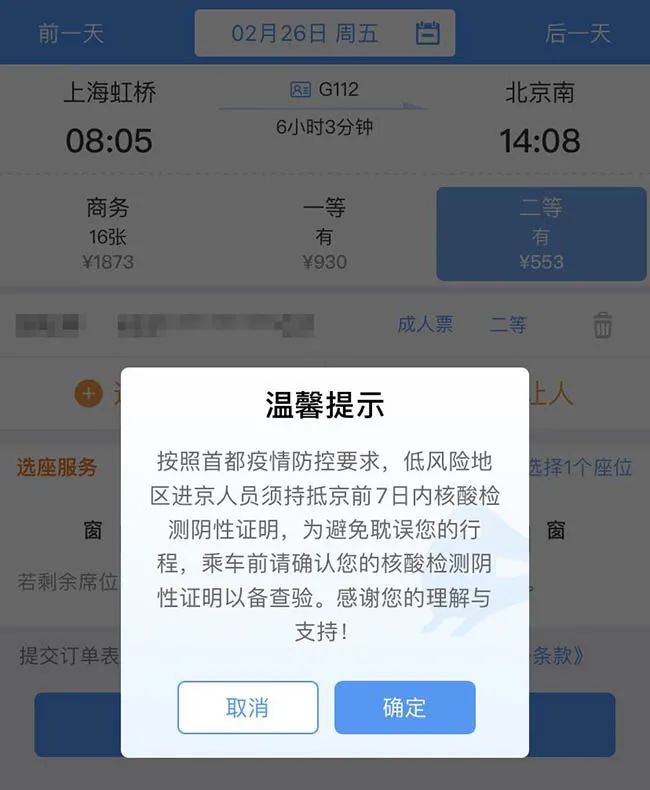The width and height of the screenshot is (650, 790).
Task: Go to the next day (后一天)
Action: [577, 33]
